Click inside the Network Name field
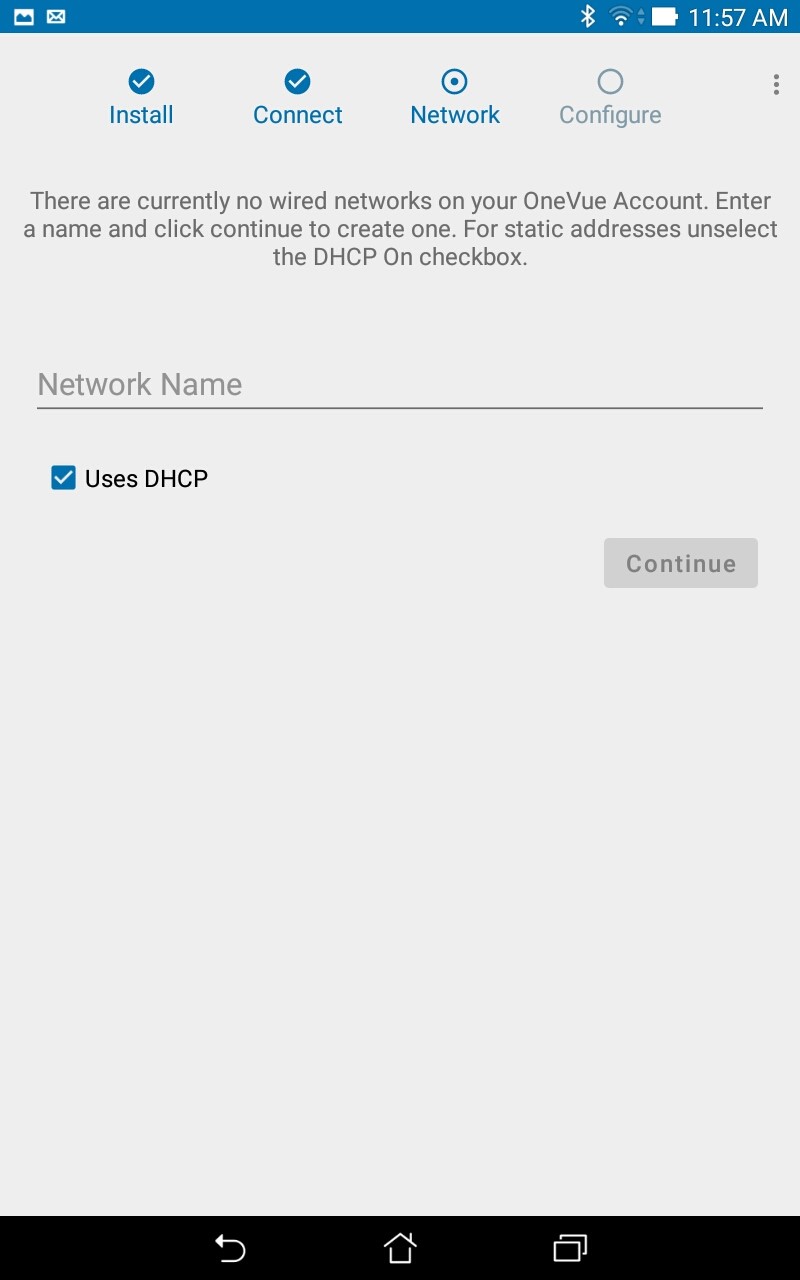This screenshot has height=1280, width=800. click(x=400, y=384)
